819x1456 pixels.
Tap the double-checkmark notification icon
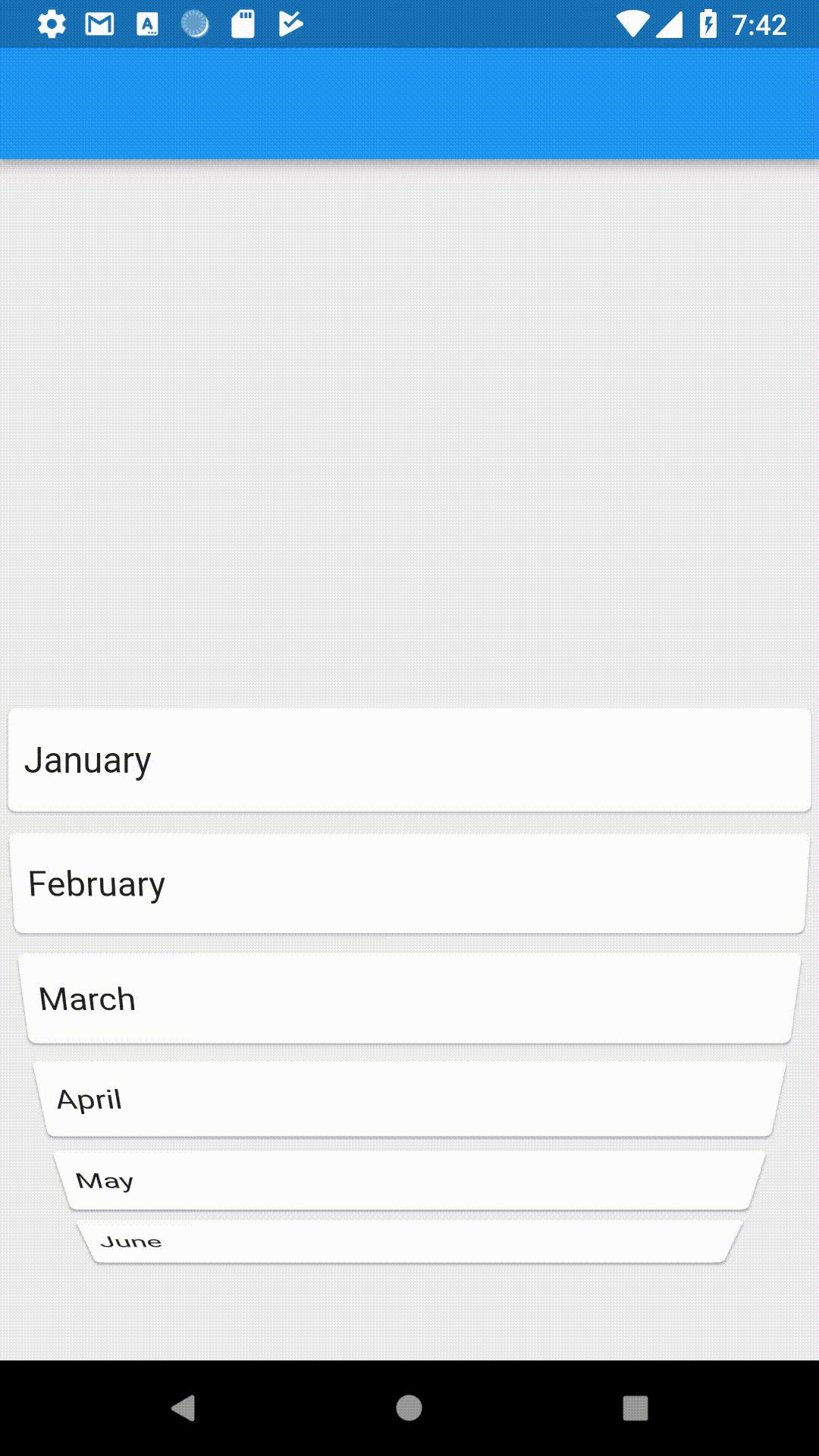point(290,25)
